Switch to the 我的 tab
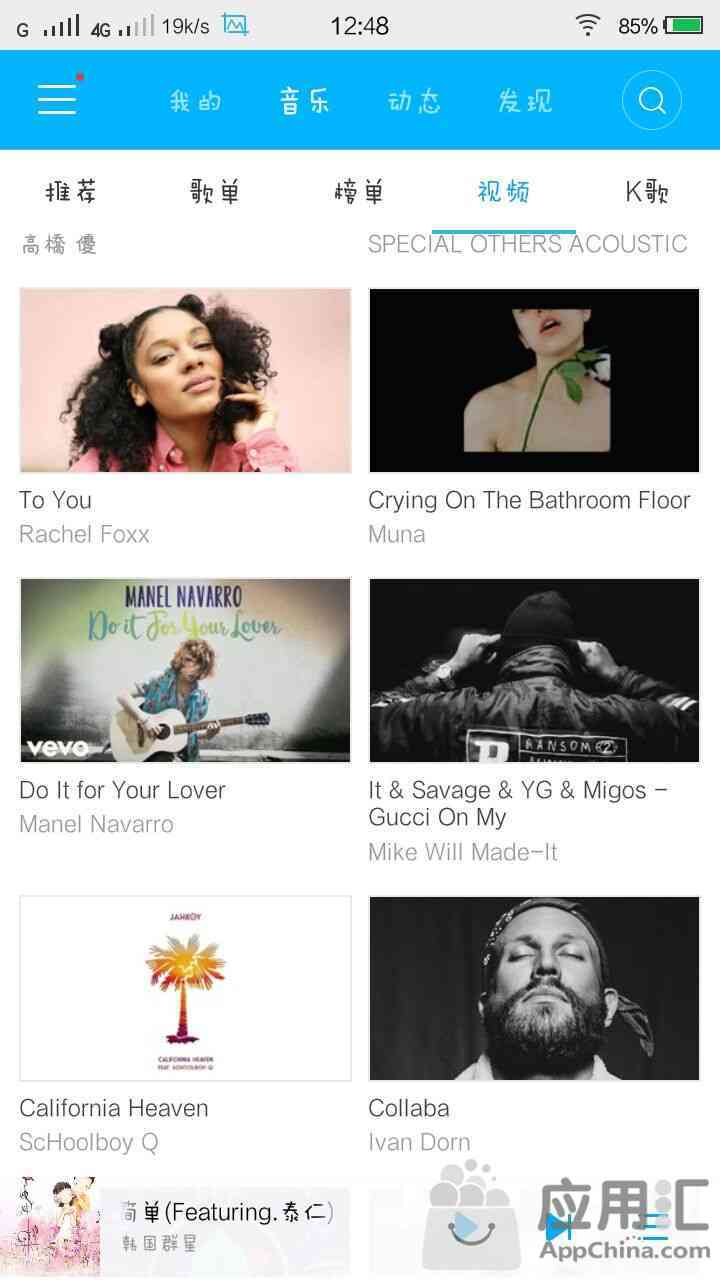 coord(195,101)
